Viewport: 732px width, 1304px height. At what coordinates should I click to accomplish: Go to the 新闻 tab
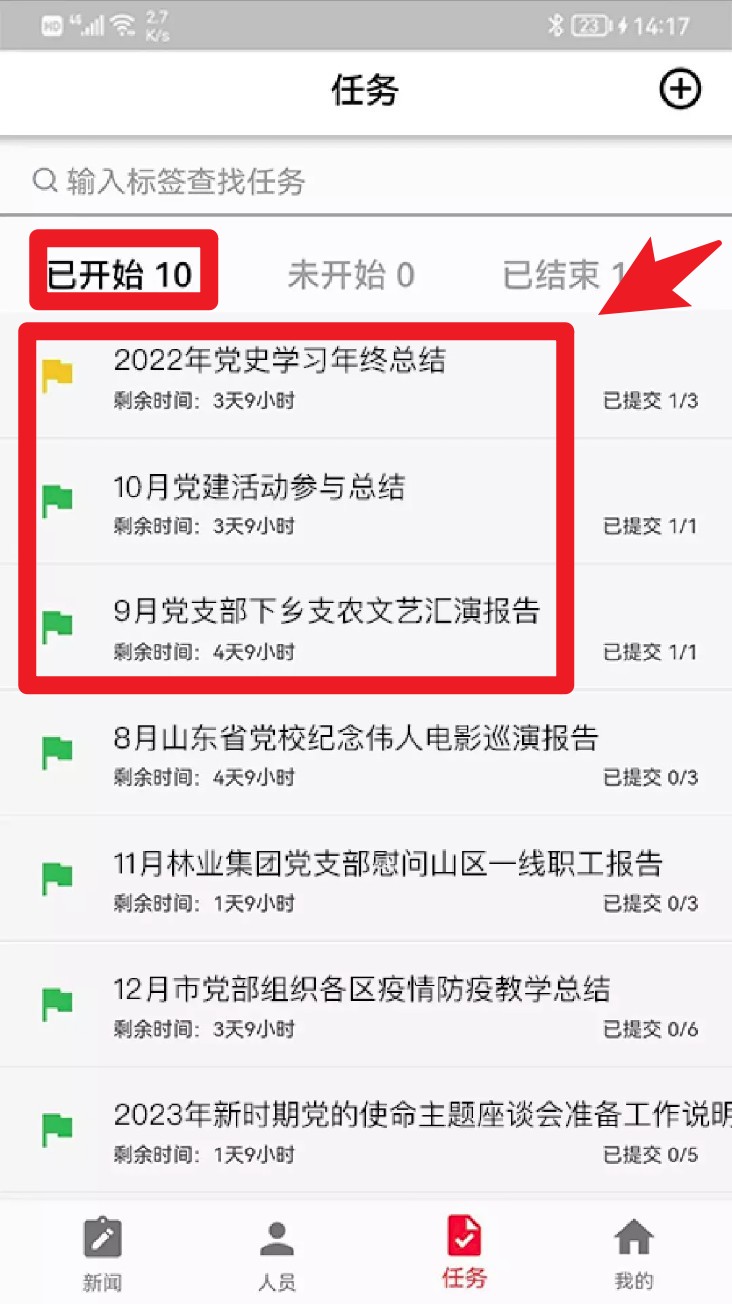point(102,1254)
